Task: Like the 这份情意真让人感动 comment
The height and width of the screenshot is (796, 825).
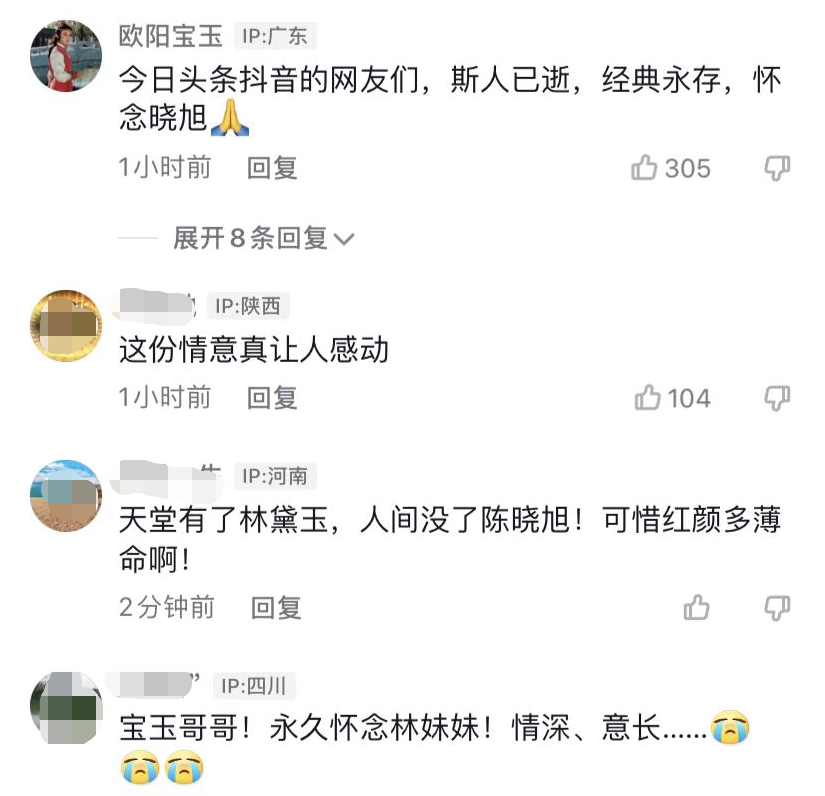Action: pos(648,398)
